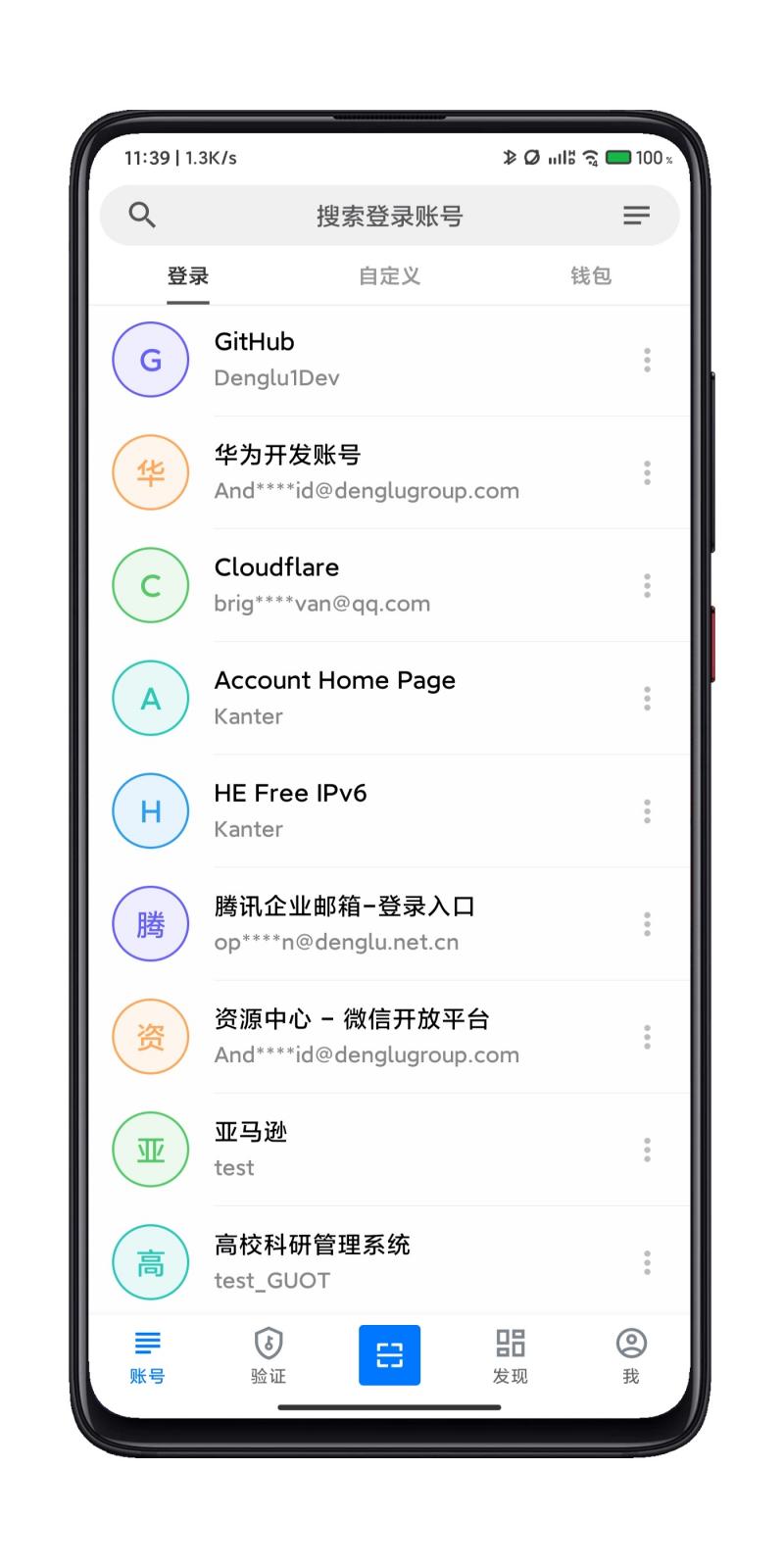The width and height of the screenshot is (784, 1568).
Task: Go to the 我 profile tab
Action: pos(631,1355)
